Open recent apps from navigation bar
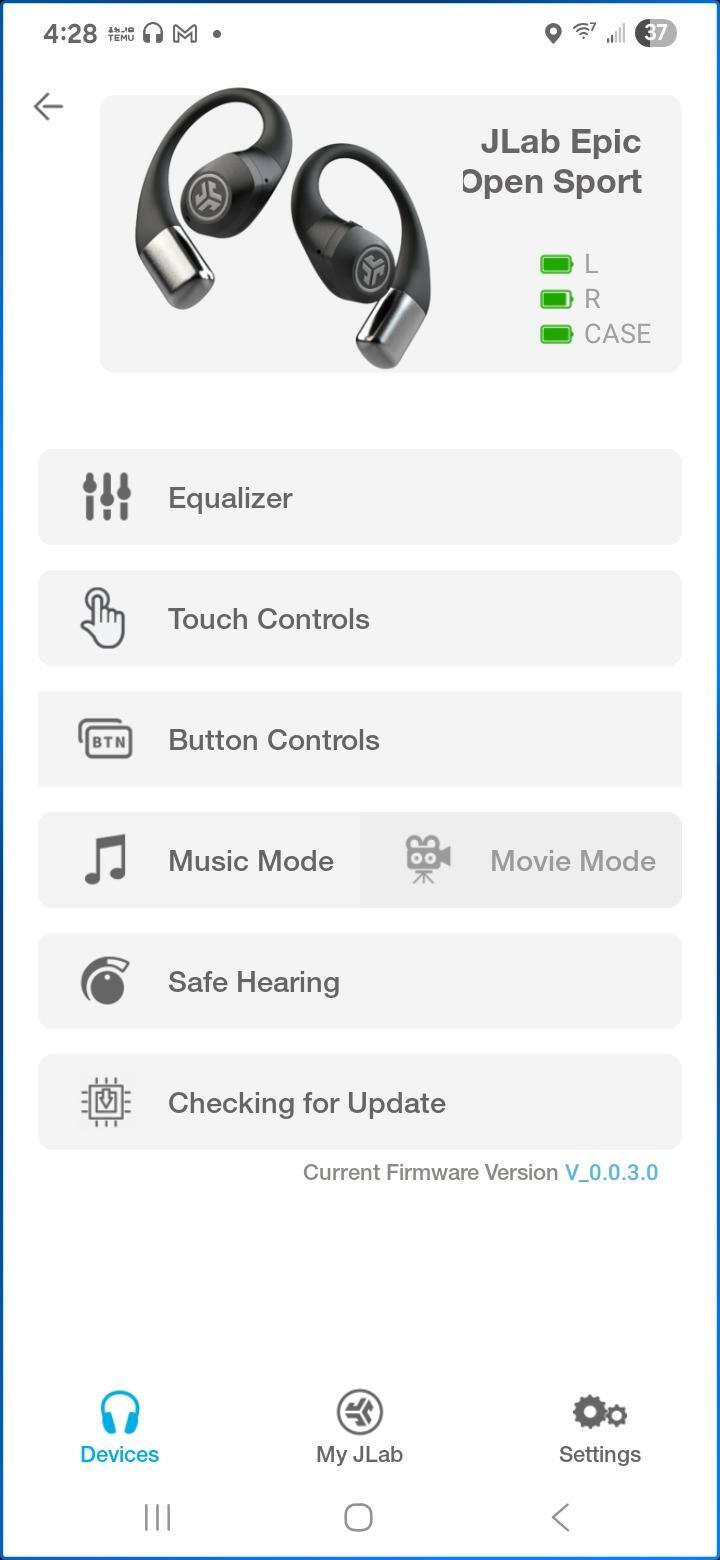The image size is (720, 1560). click(157, 1517)
